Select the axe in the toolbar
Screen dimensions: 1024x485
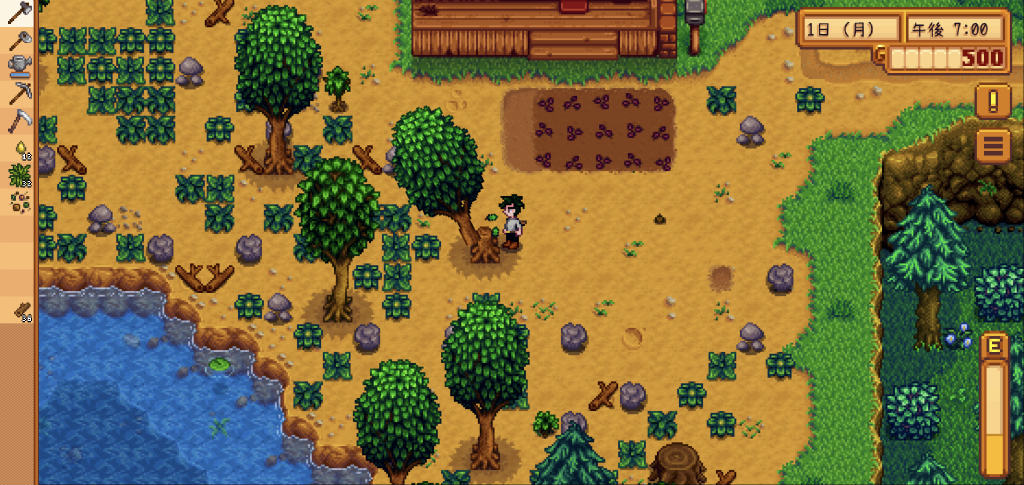point(19,15)
